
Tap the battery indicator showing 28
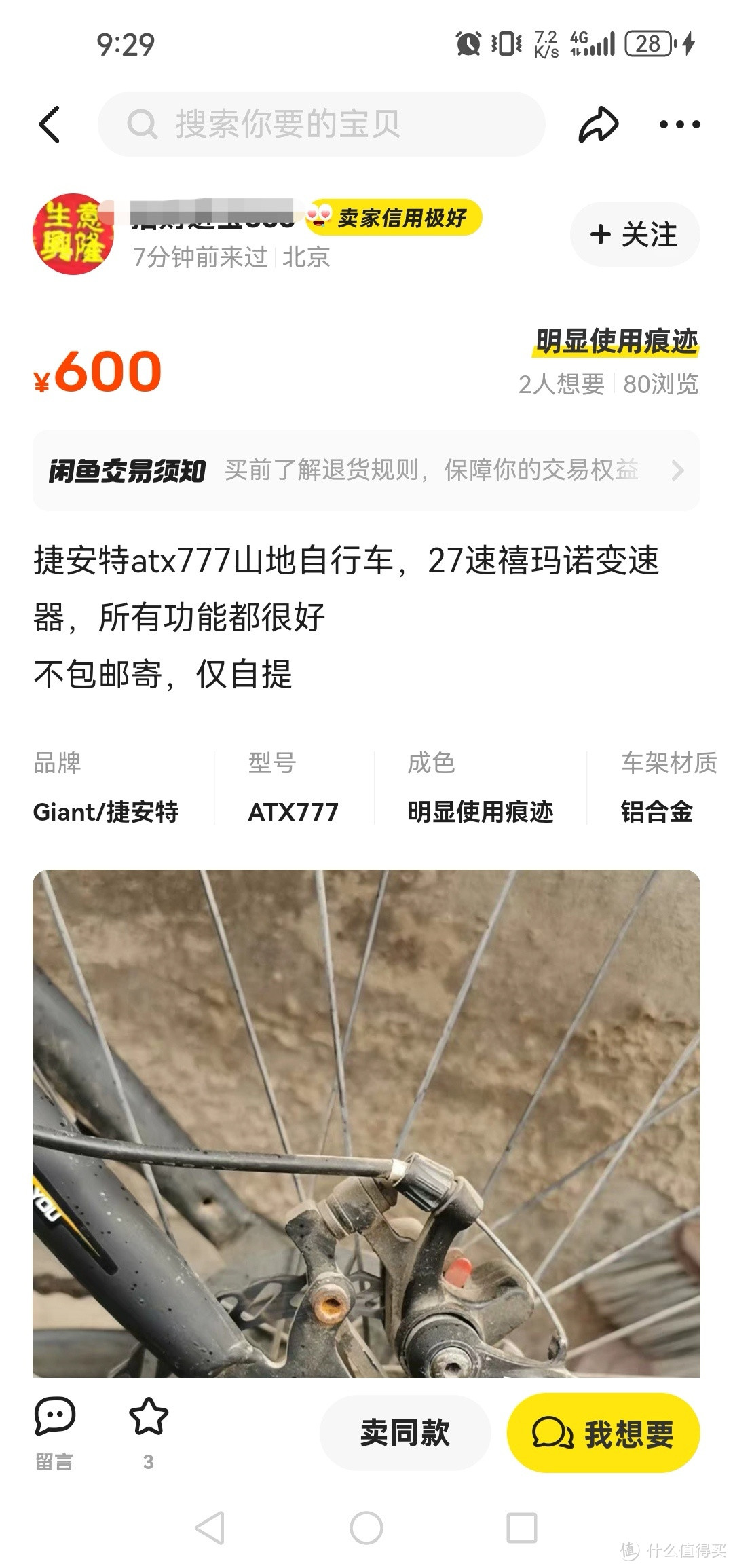tap(649, 43)
